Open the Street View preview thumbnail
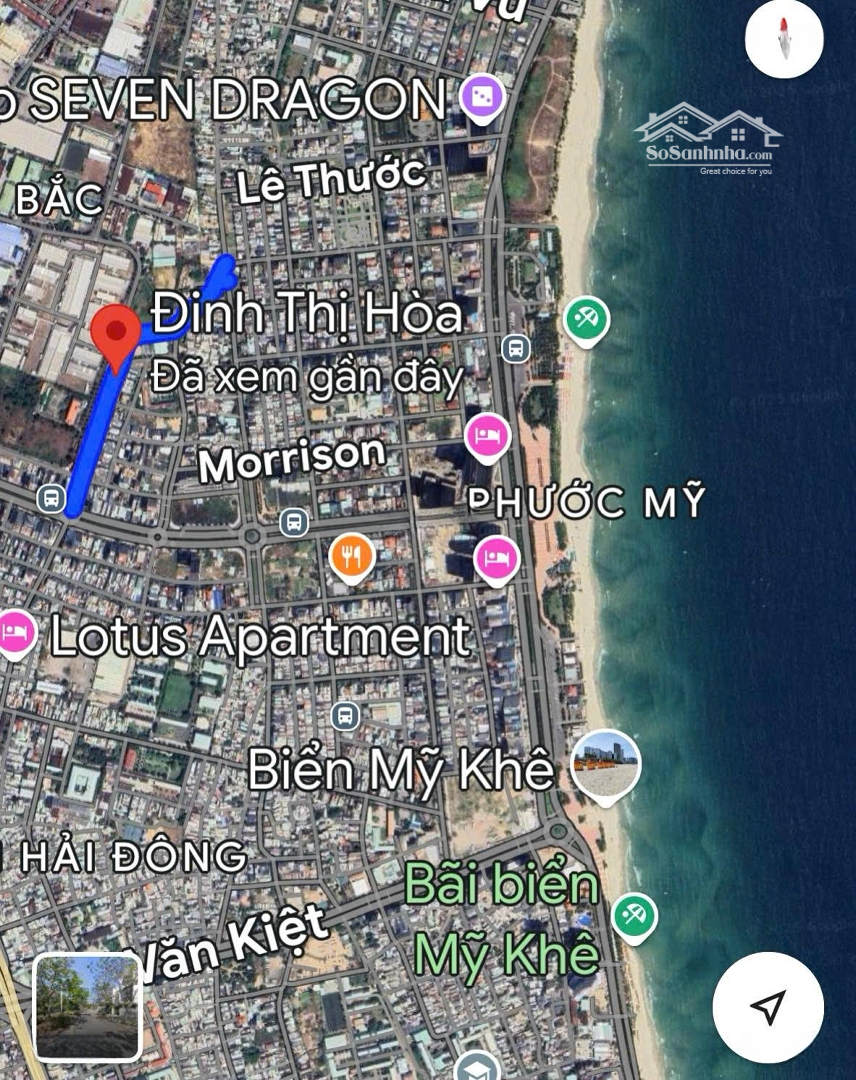The width and height of the screenshot is (856, 1080). (88, 1006)
